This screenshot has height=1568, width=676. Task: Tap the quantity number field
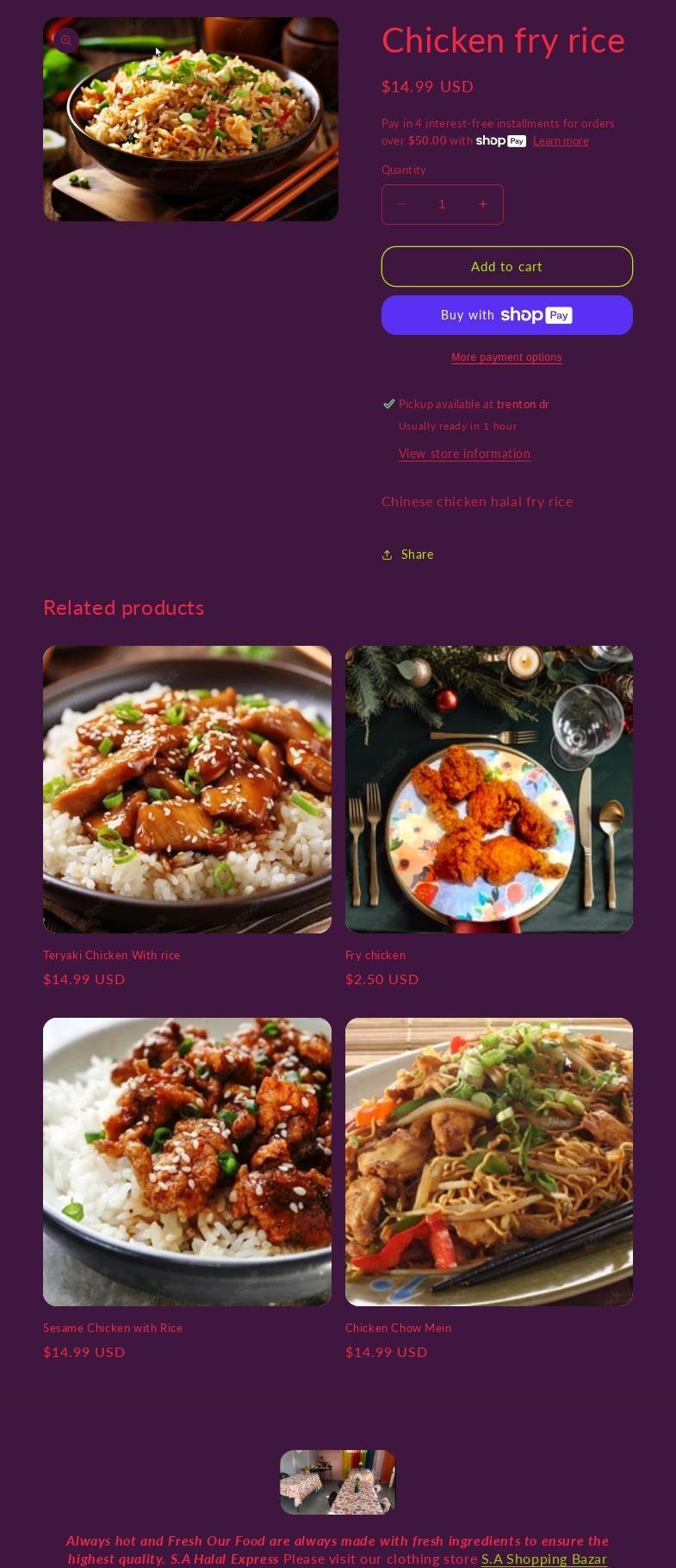coord(442,204)
